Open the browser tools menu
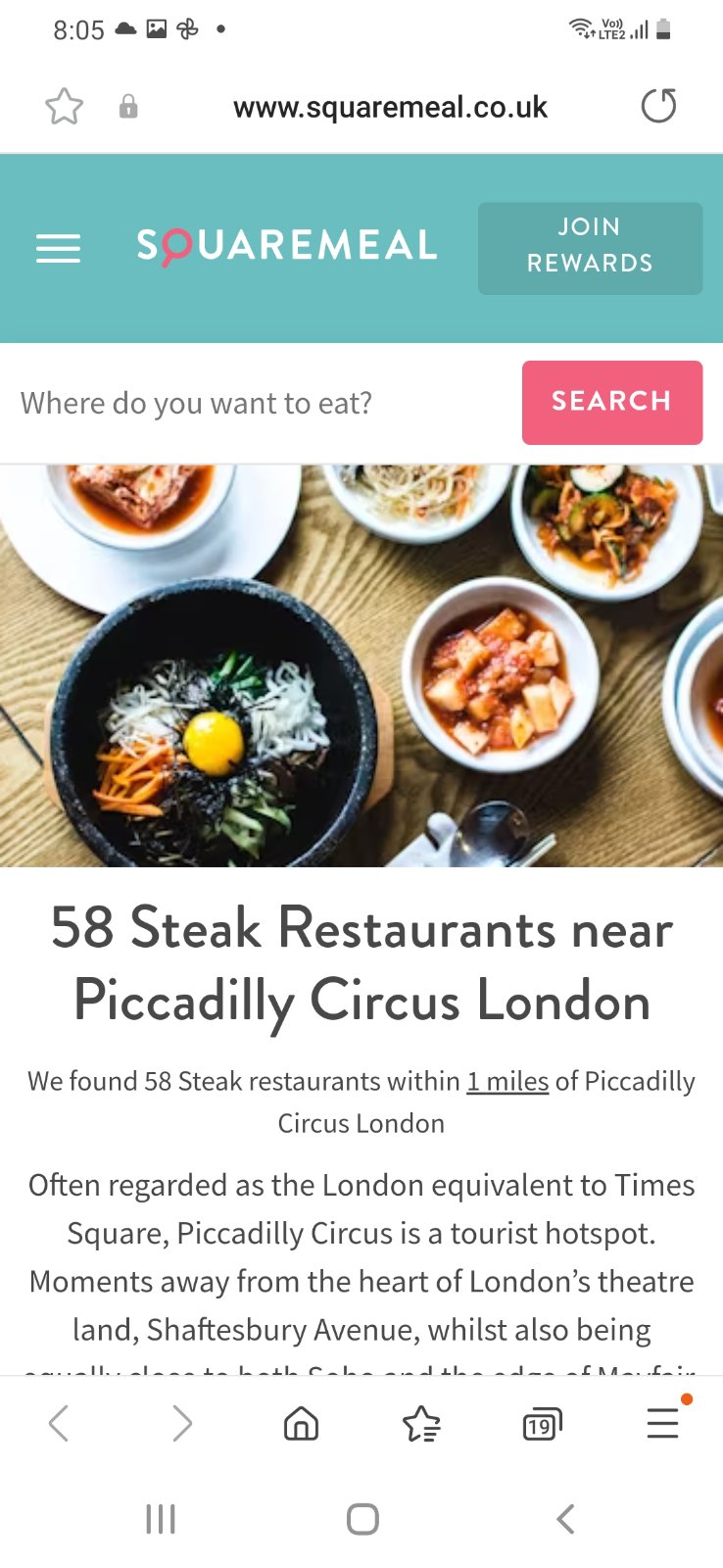Image resolution: width=723 pixels, height=1568 pixels. (663, 1423)
